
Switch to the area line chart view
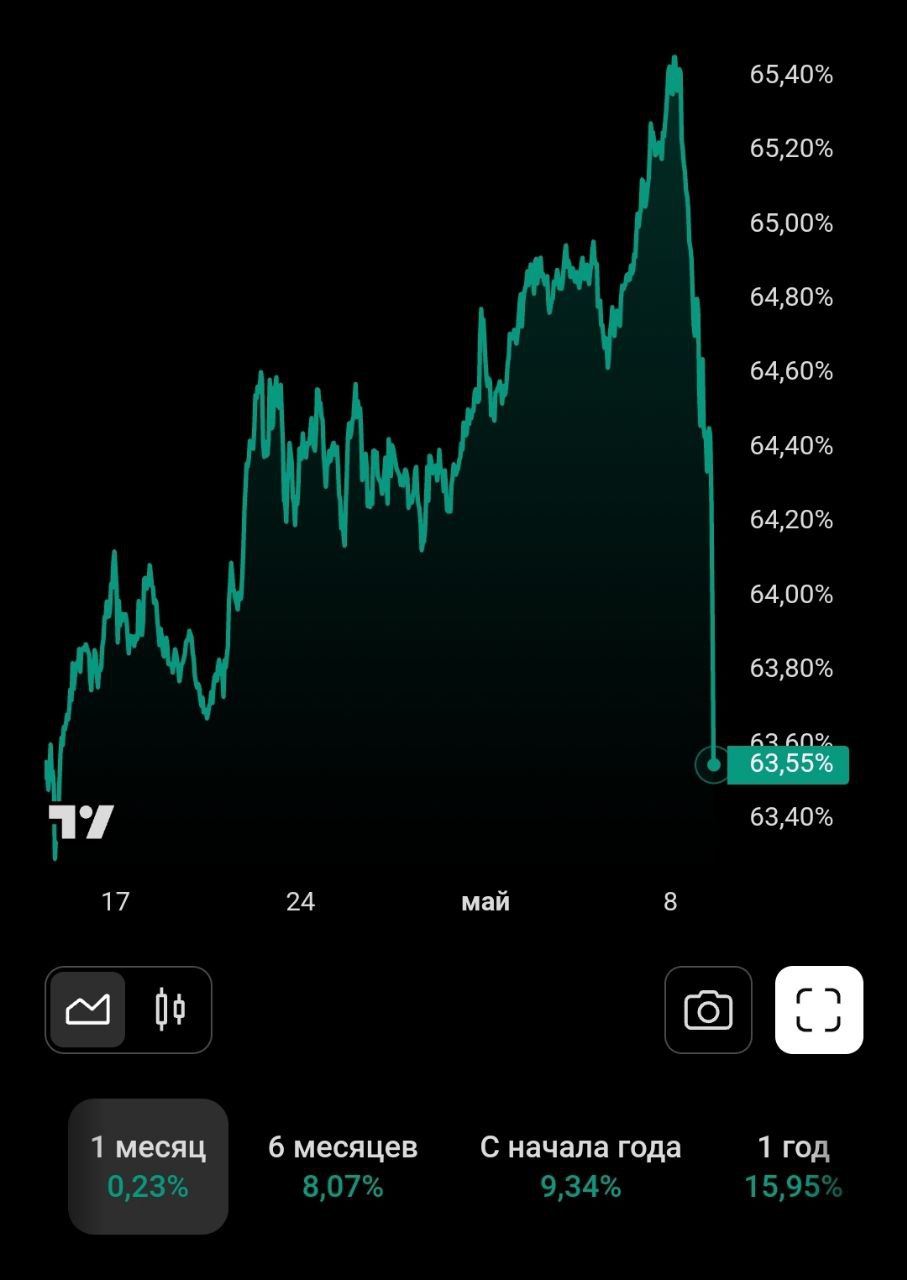(x=88, y=1009)
